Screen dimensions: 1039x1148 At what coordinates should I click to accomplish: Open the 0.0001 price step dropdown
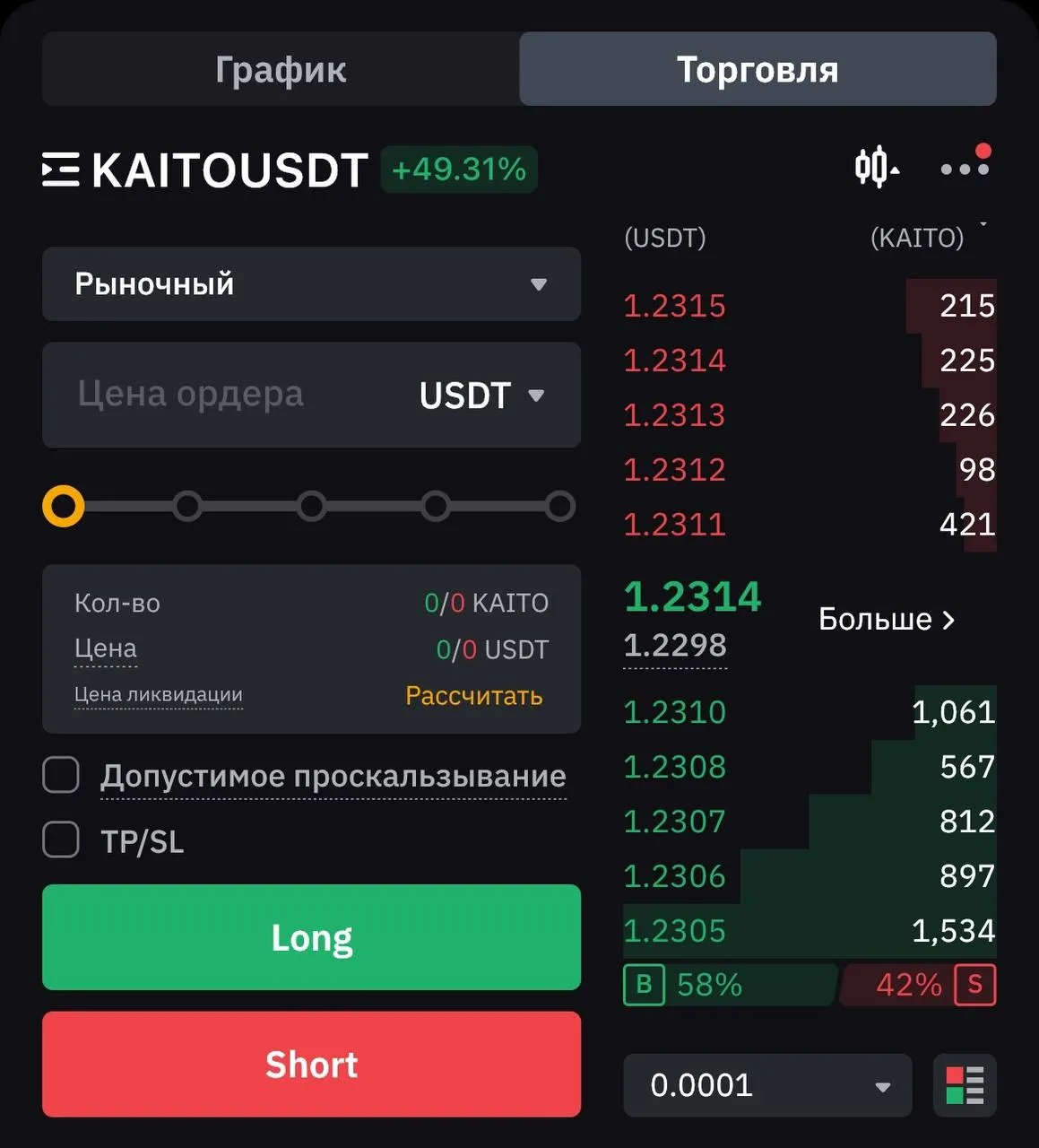(766, 1085)
